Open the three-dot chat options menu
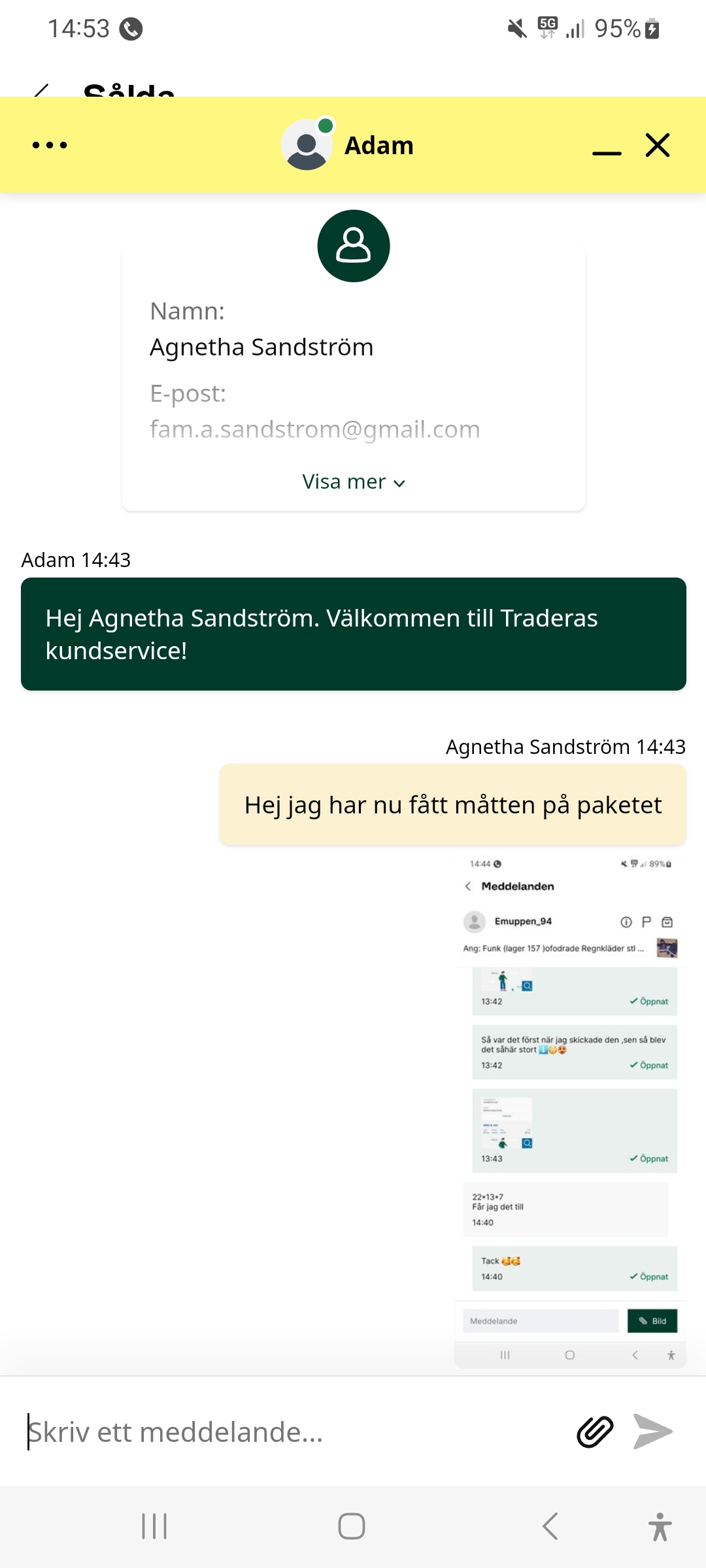 (50, 145)
